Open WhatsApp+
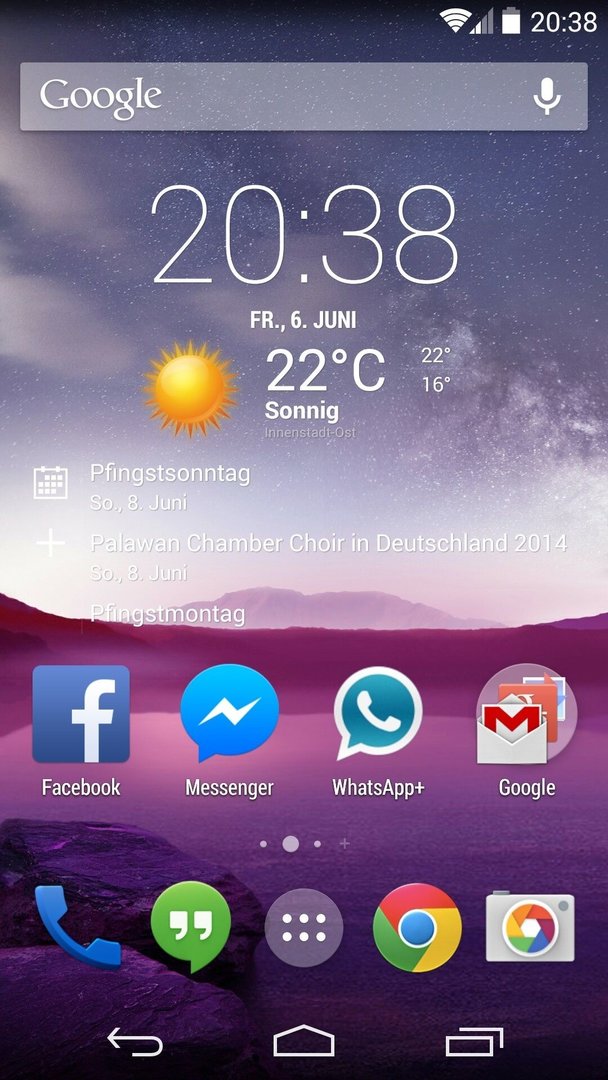This screenshot has height=1080, width=608. point(378,715)
